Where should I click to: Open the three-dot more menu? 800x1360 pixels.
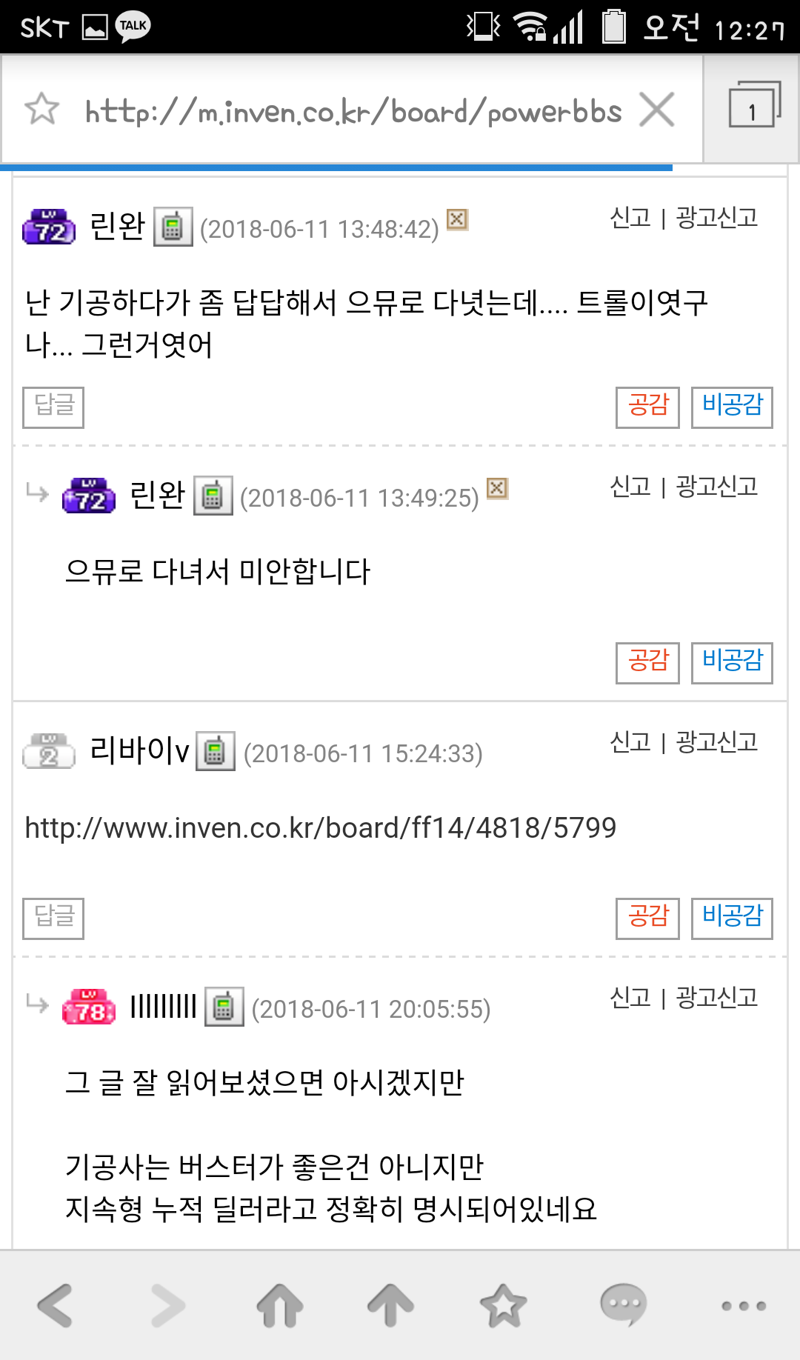point(743,1305)
